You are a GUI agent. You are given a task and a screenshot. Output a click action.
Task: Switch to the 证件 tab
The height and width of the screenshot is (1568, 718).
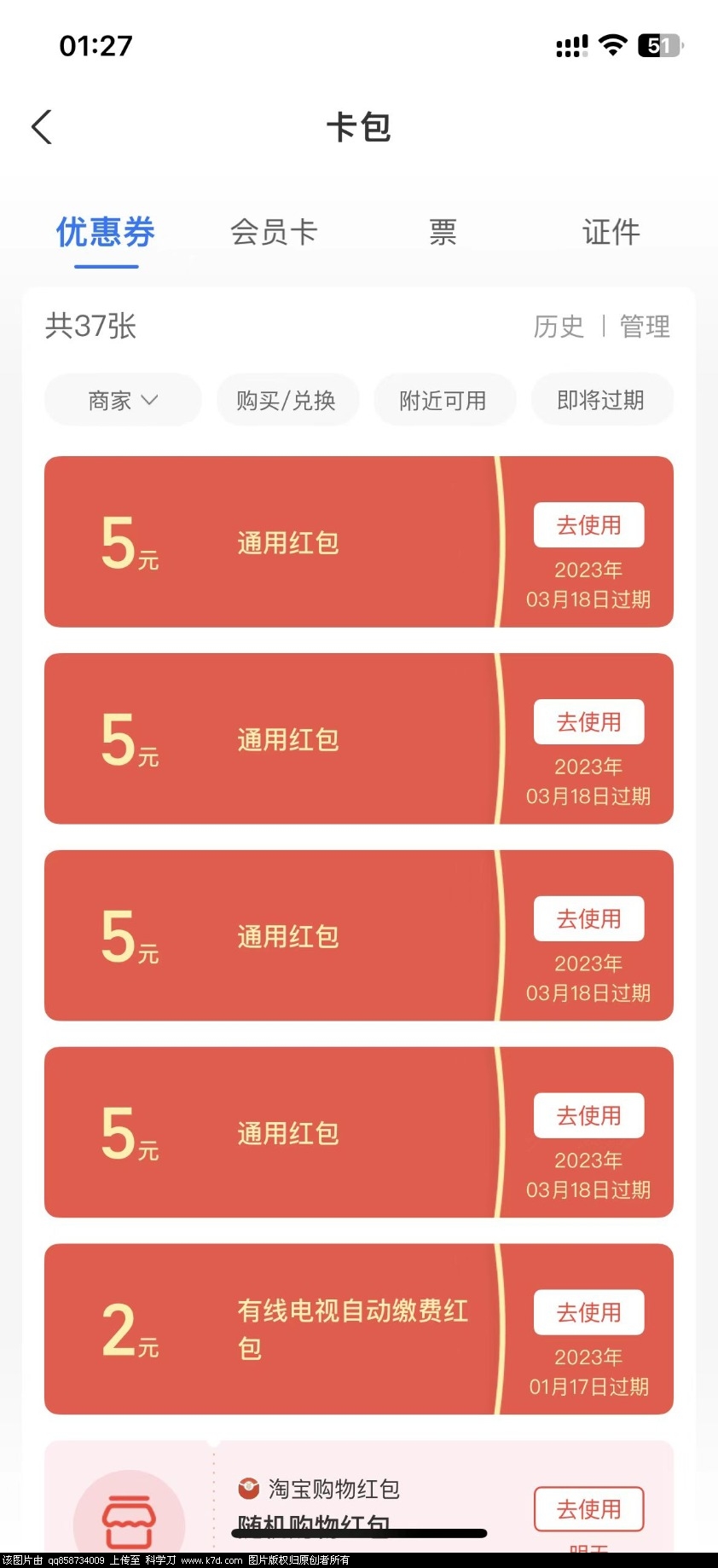pos(611,232)
